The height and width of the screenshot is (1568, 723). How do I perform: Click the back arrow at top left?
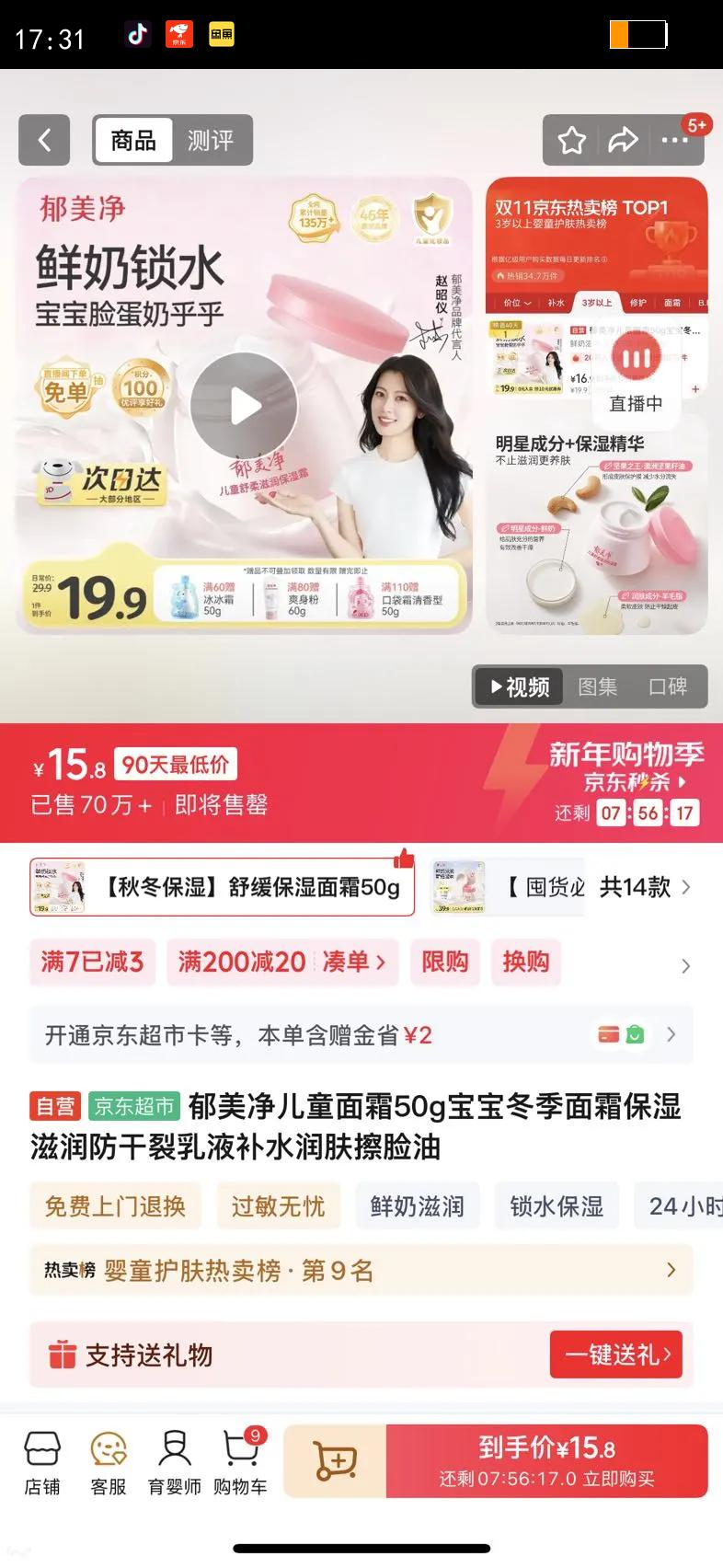43,140
